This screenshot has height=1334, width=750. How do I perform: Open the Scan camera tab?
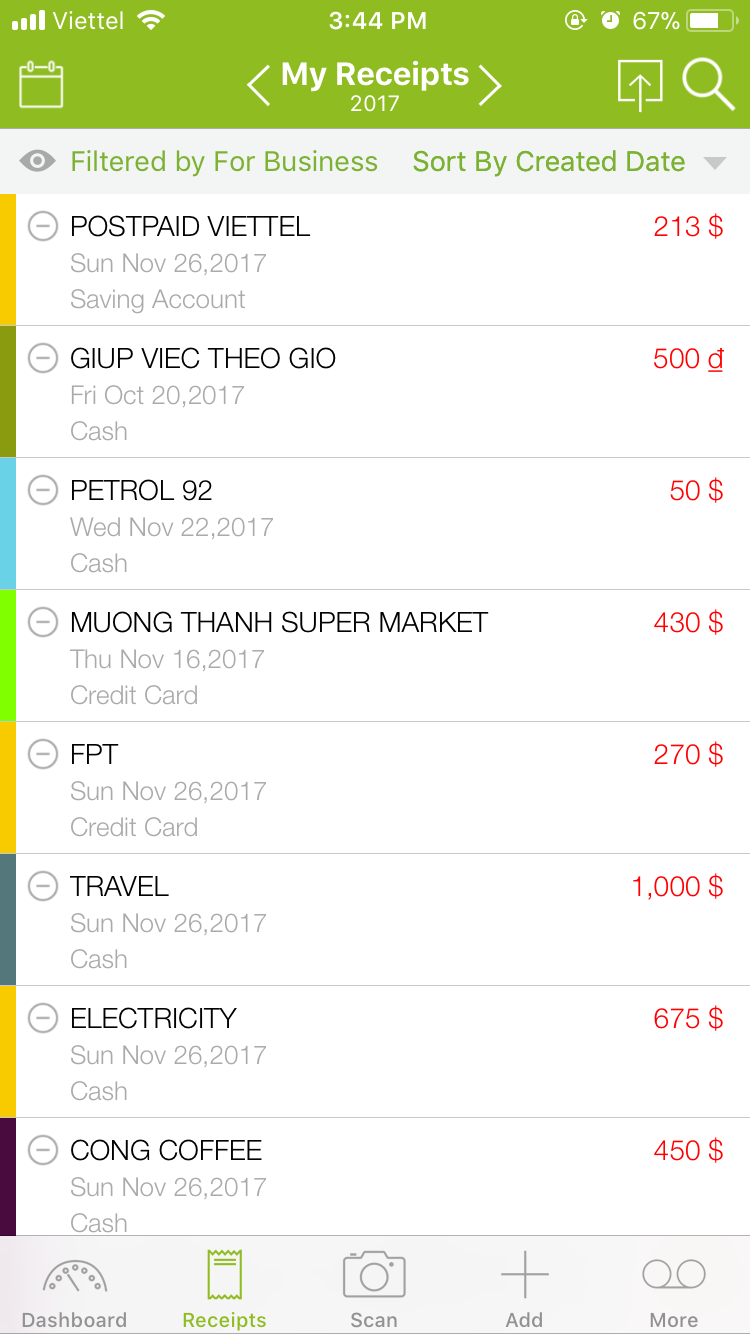374,1290
